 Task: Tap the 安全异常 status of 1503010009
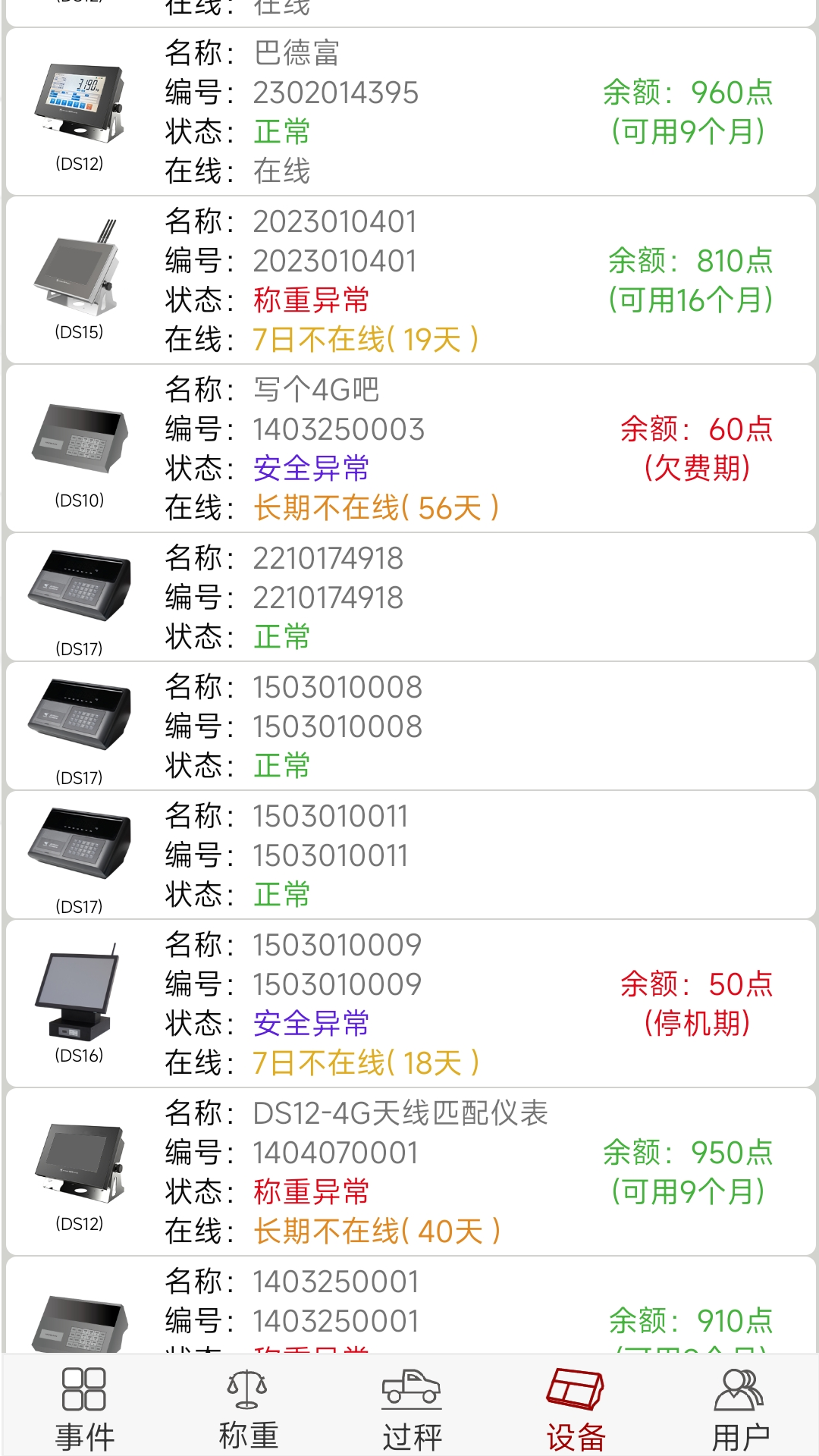click(309, 1023)
